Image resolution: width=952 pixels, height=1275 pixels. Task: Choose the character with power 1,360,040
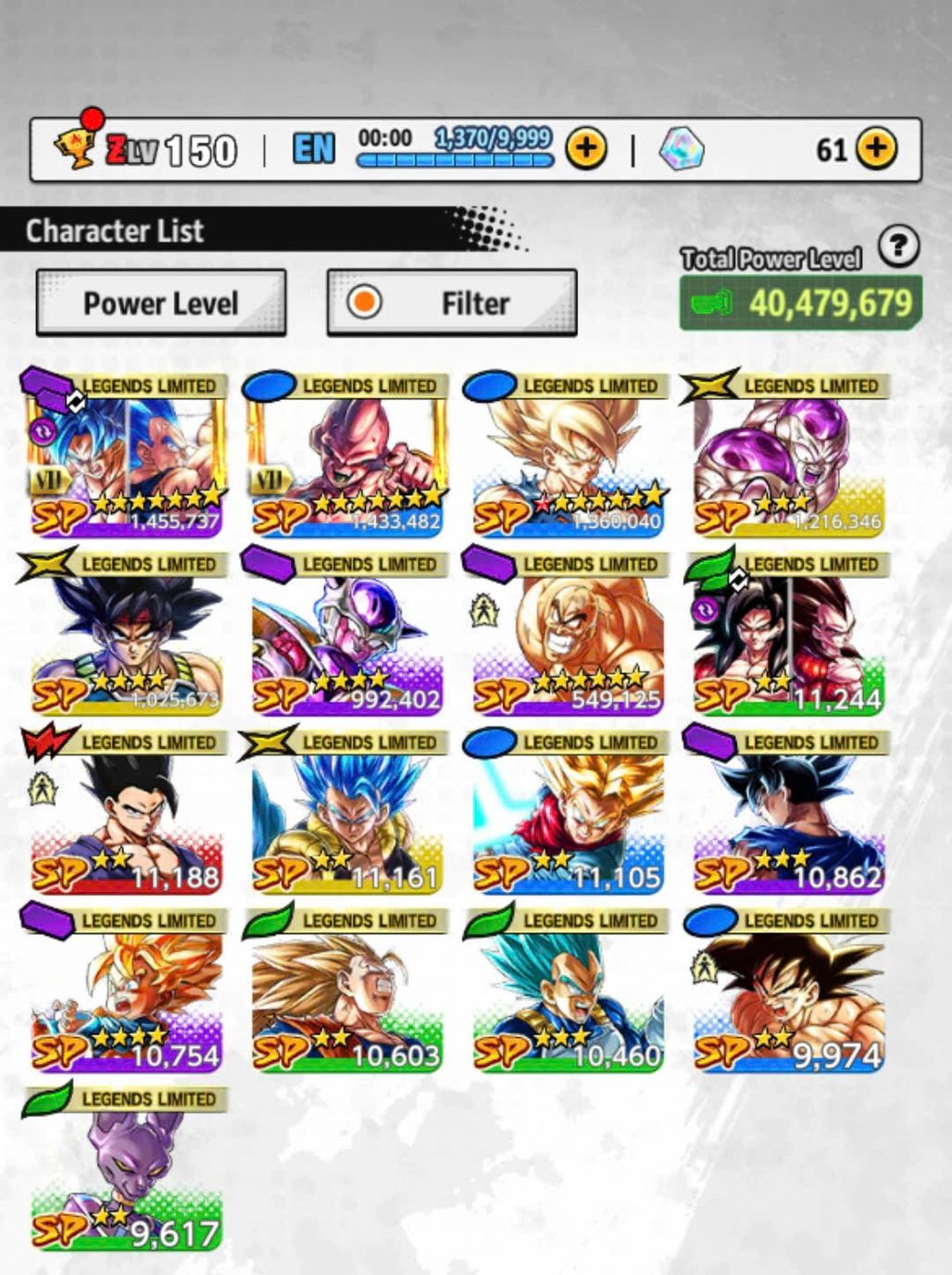(568, 458)
